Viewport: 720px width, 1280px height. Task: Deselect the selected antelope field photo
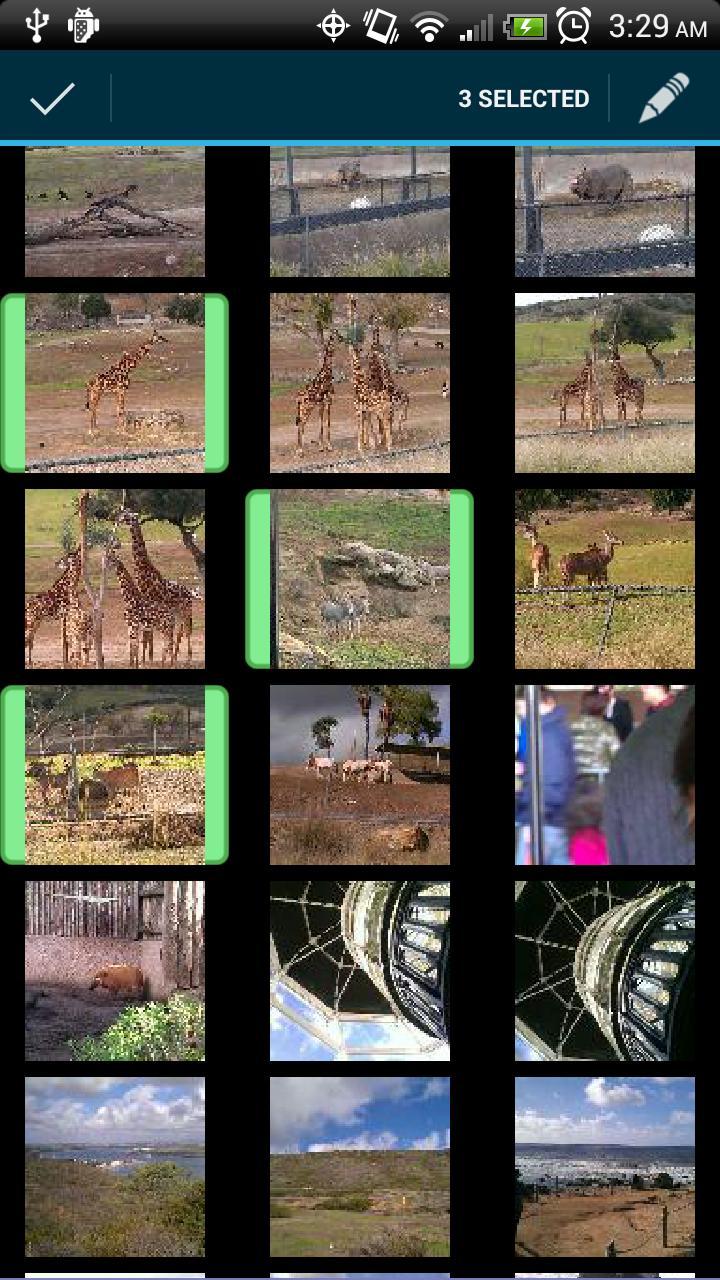coord(117,773)
